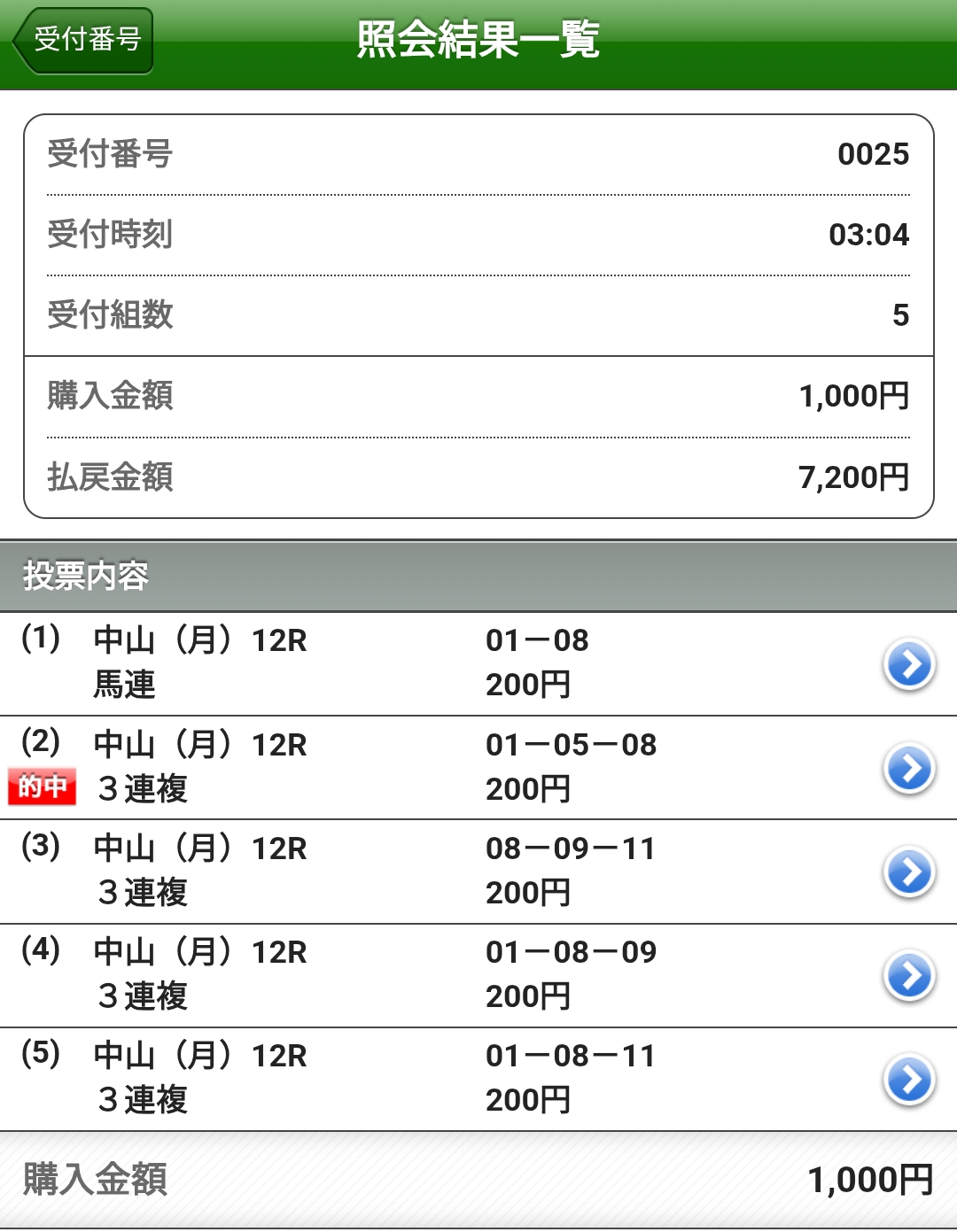Open bet (3) 3連複 08-09-11

pos(908,872)
